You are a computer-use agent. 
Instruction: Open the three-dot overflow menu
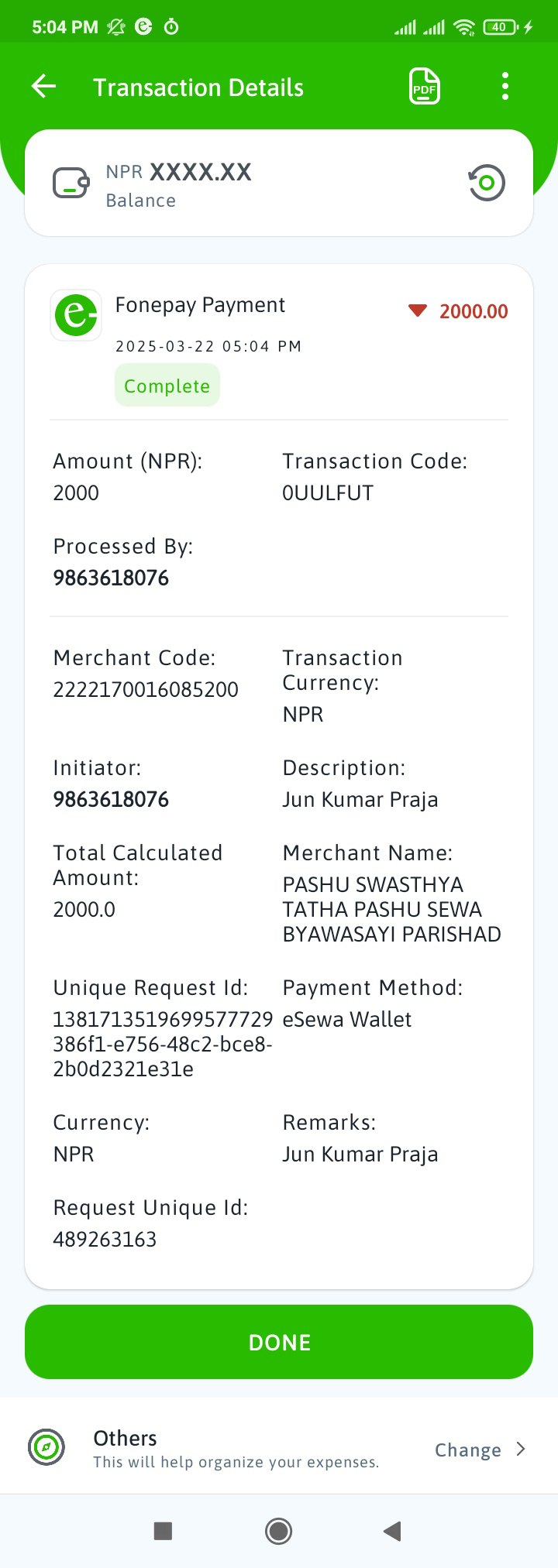(x=505, y=86)
